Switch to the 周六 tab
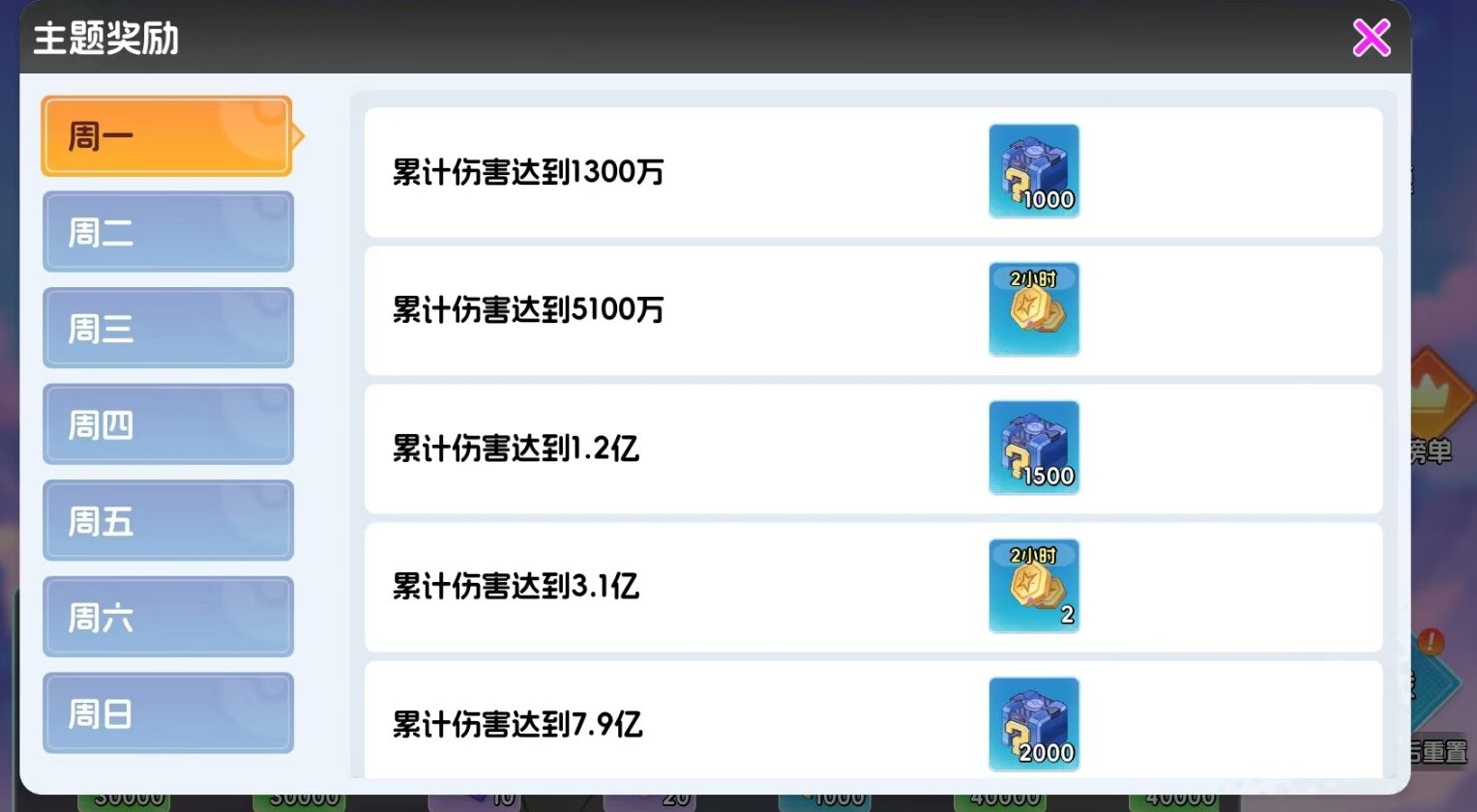This screenshot has width=1477, height=812. [x=167, y=617]
